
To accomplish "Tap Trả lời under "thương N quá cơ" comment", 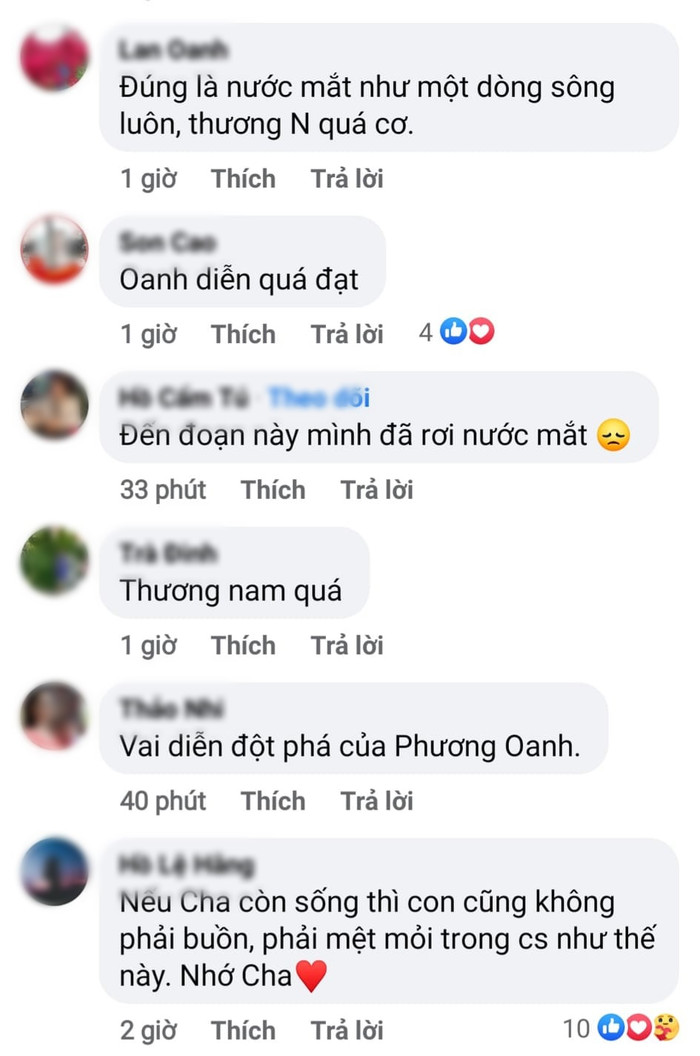I will (346, 179).
